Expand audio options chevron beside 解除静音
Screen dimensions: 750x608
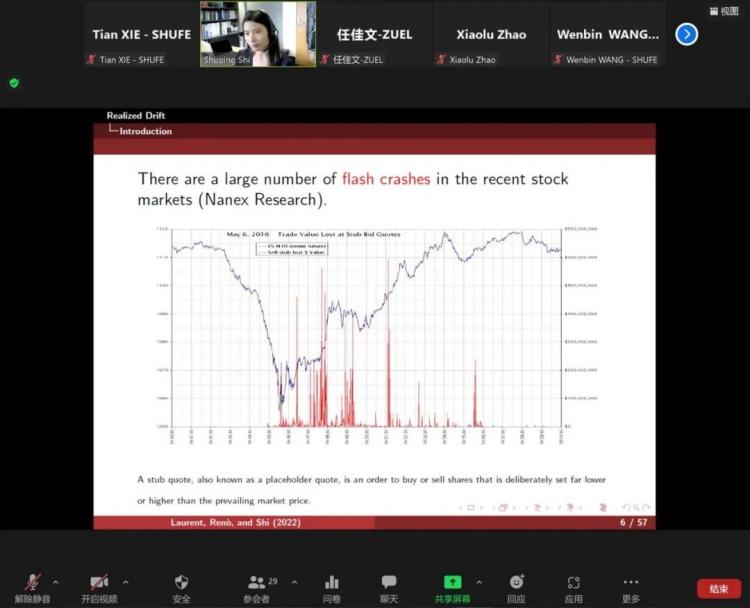(x=55, y=582)
